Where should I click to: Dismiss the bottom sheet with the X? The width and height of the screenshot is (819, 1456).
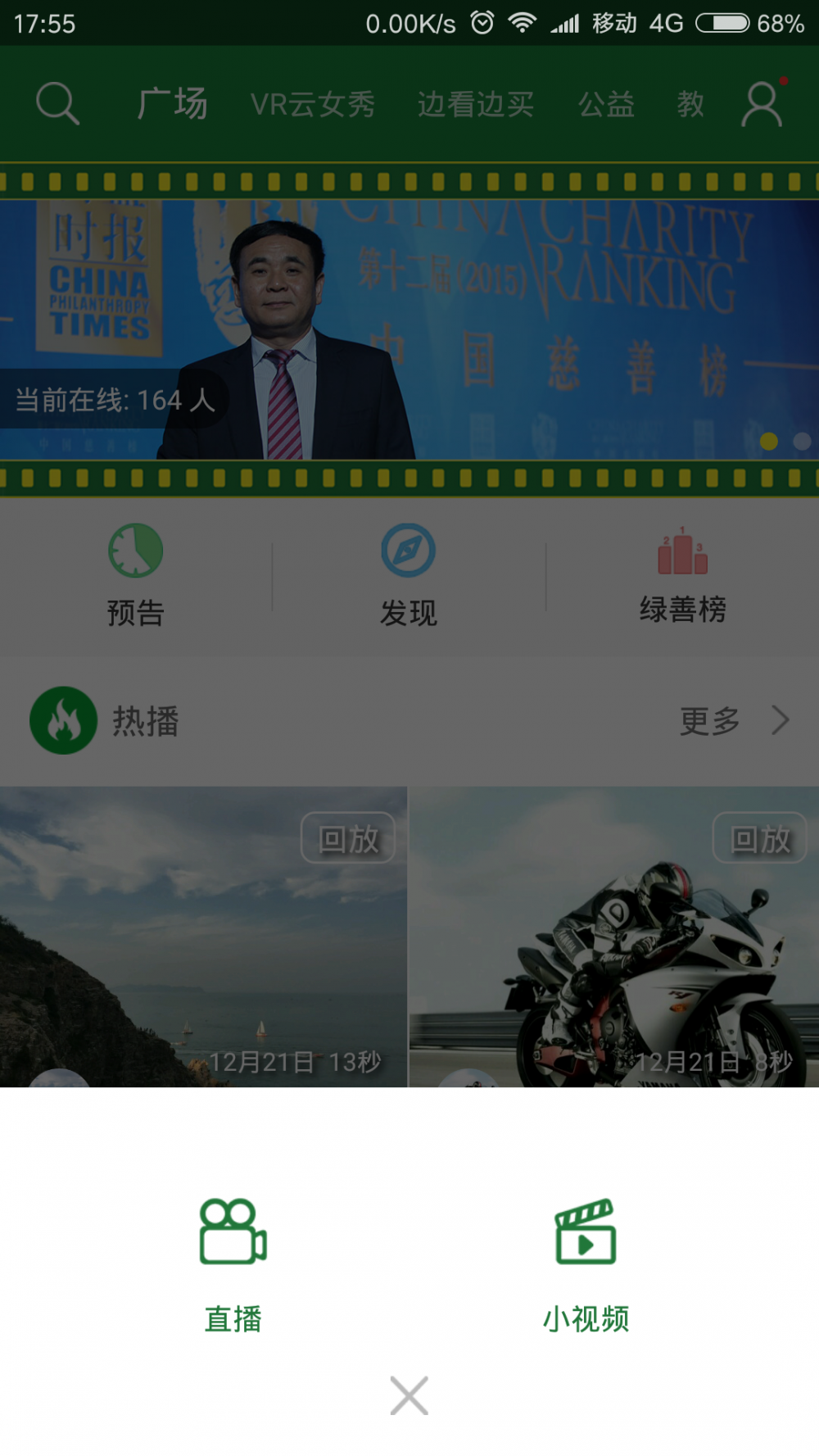(409, 1395)
